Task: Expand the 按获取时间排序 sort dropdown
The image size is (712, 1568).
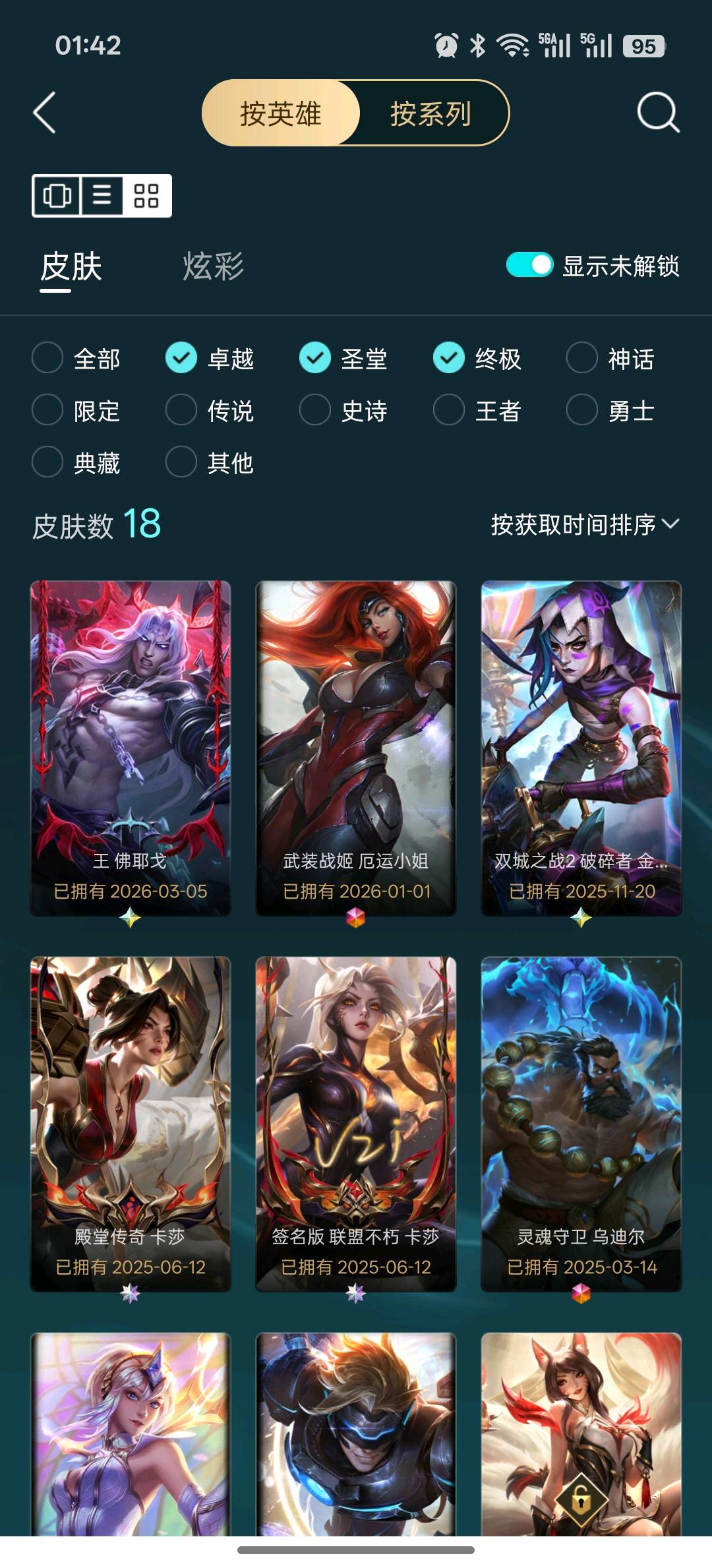Action: pos(584,524)
